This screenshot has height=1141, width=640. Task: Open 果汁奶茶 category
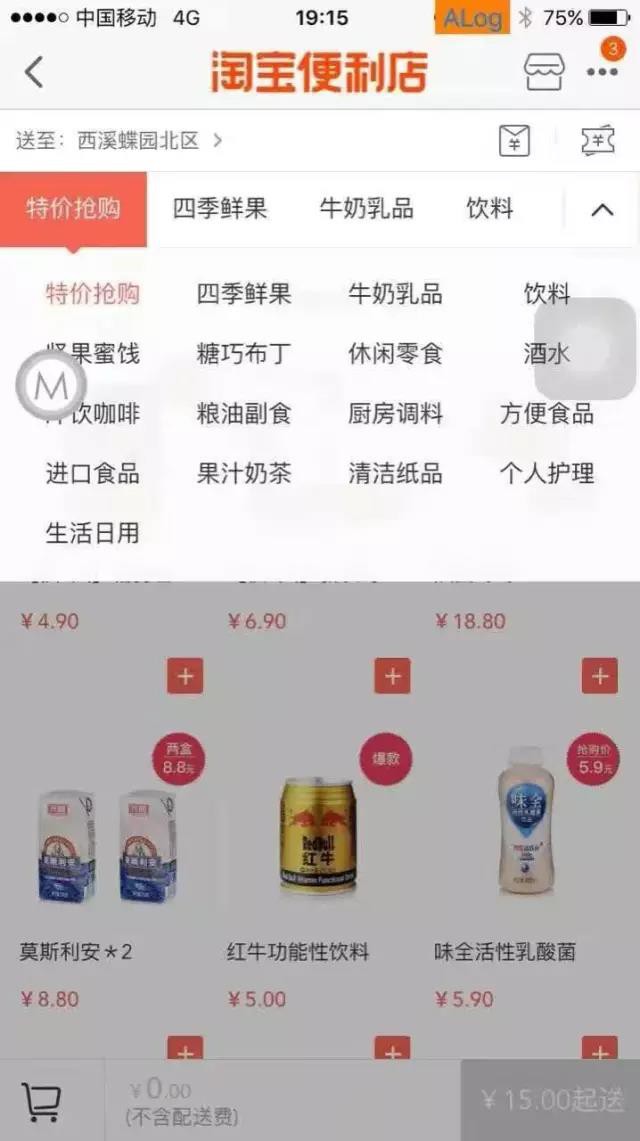pos(244,474)
